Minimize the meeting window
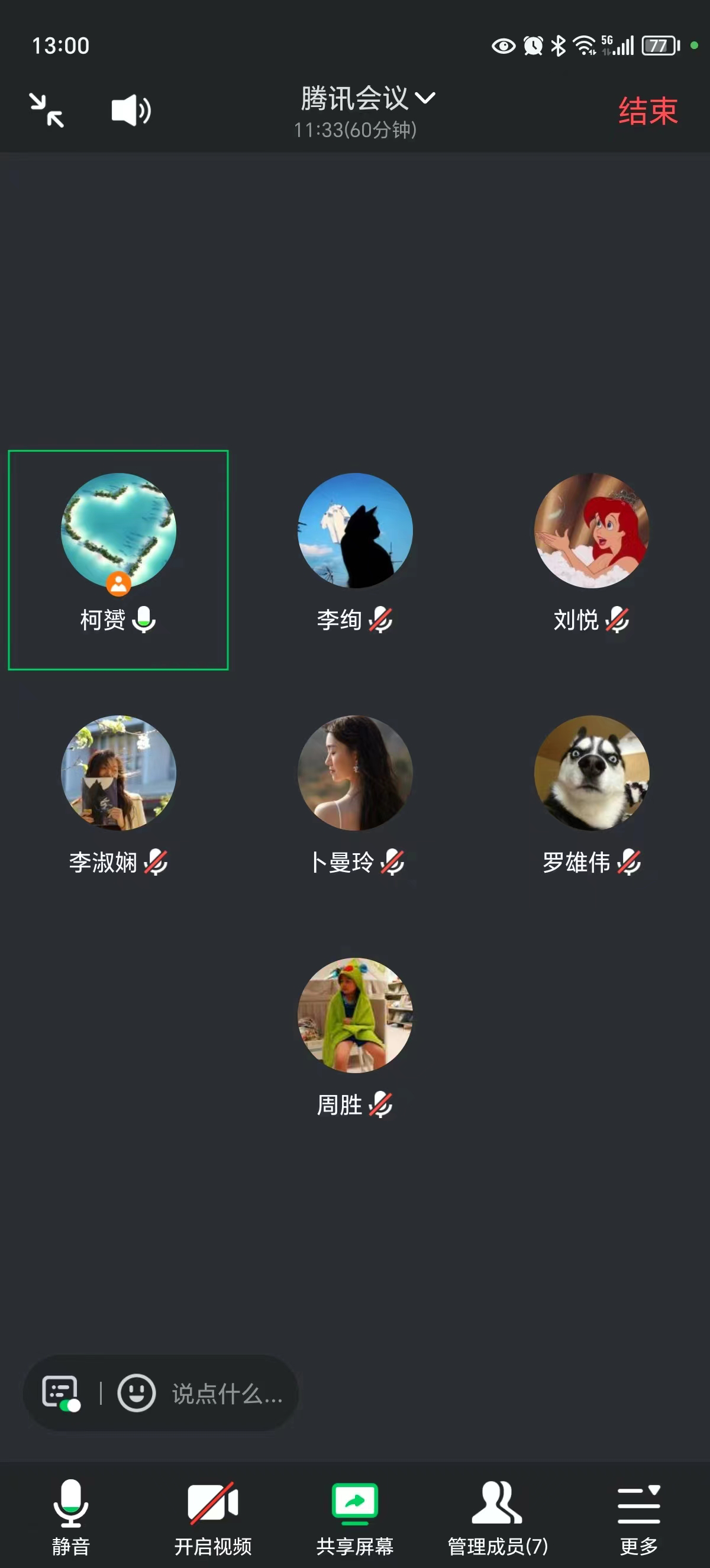 pos(47,110)
